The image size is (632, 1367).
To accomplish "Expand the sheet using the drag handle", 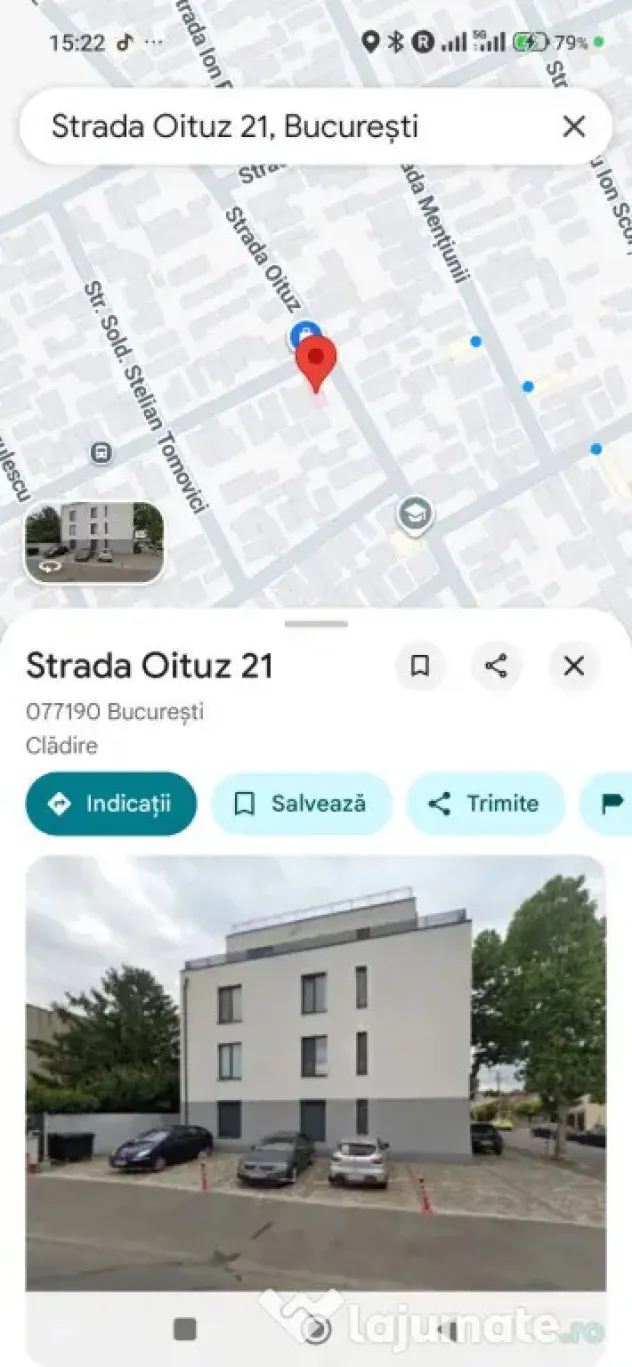I will [316, 624].
